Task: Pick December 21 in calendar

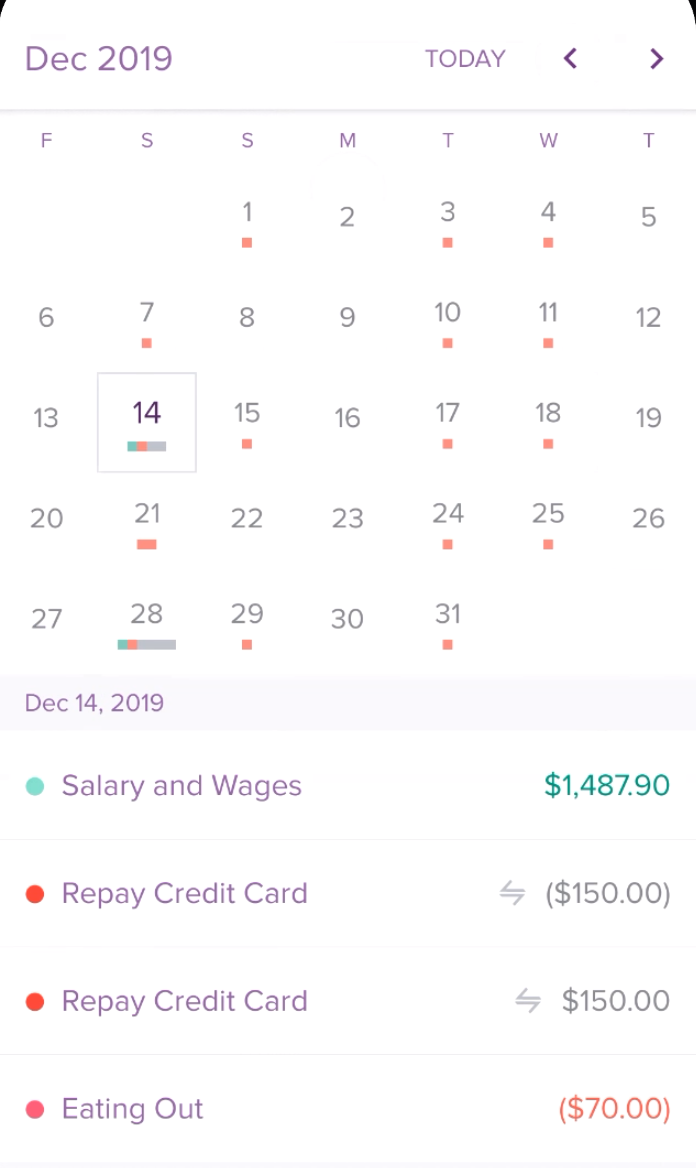Action: click(147, 520)
